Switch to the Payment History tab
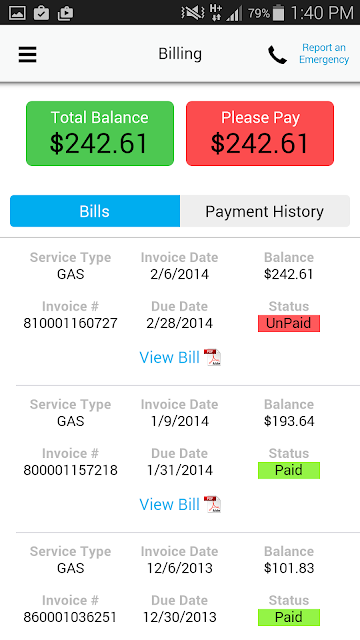Screen dimensions: 360x640 coord(265,211)
